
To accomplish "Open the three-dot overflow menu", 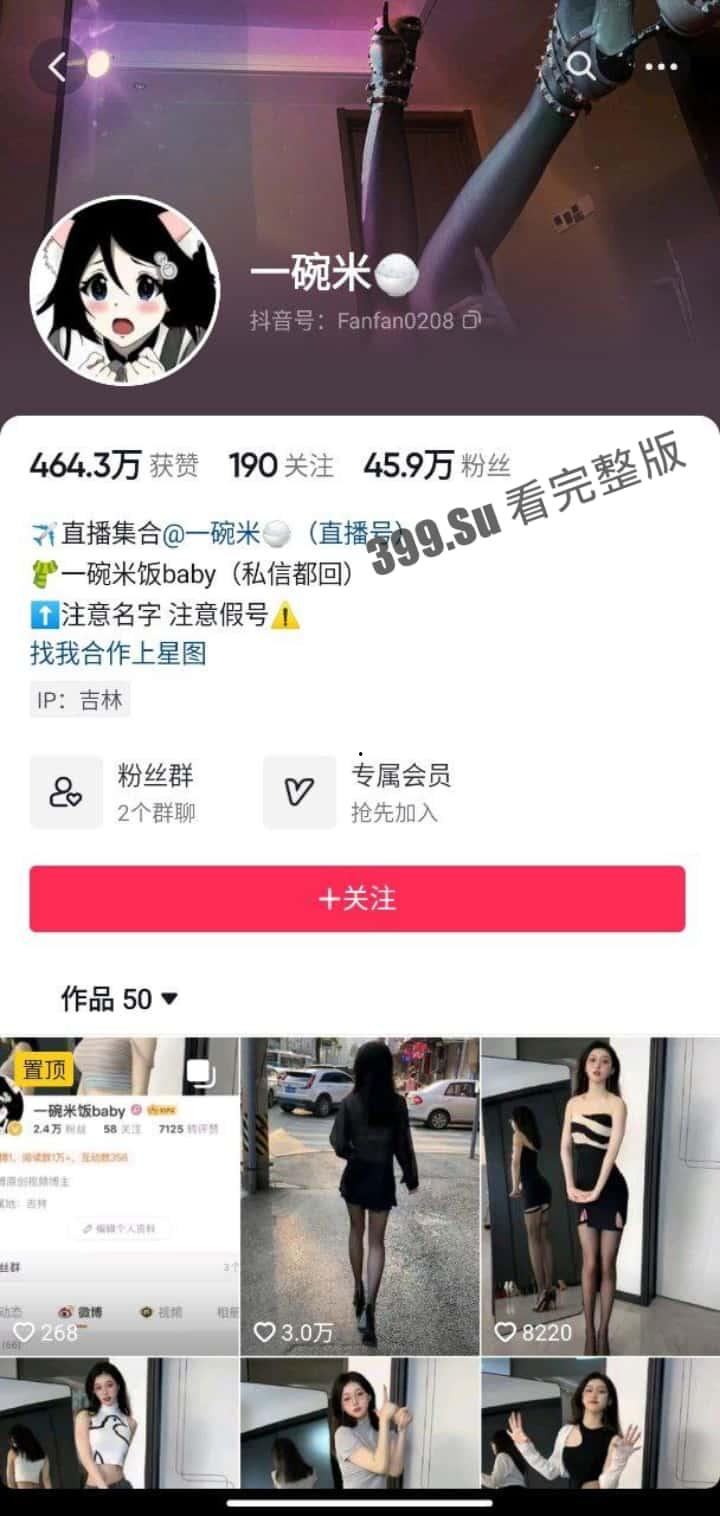I will click(x=661, y=67).
